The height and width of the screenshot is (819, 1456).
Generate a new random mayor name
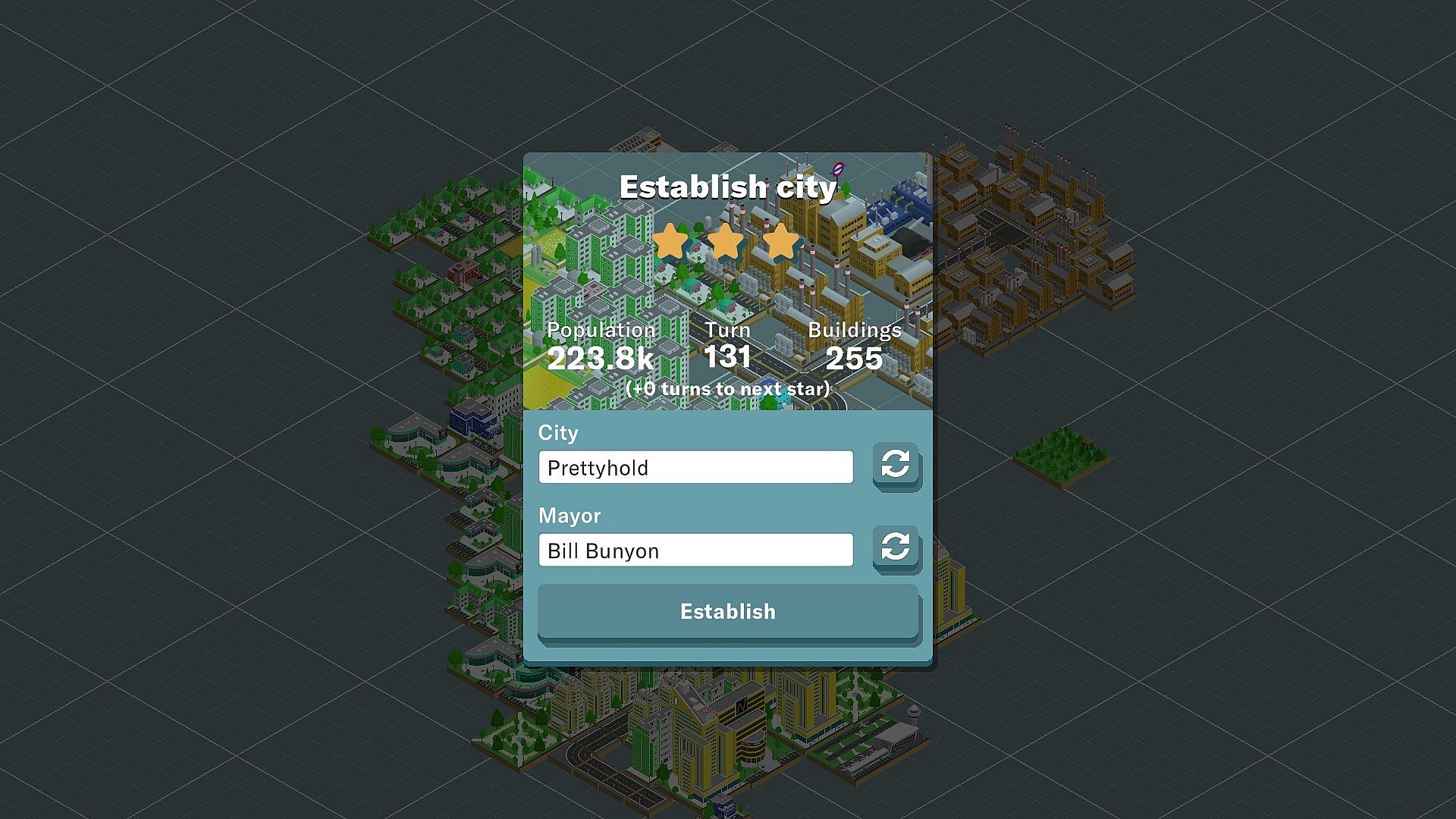click(896, 548)
